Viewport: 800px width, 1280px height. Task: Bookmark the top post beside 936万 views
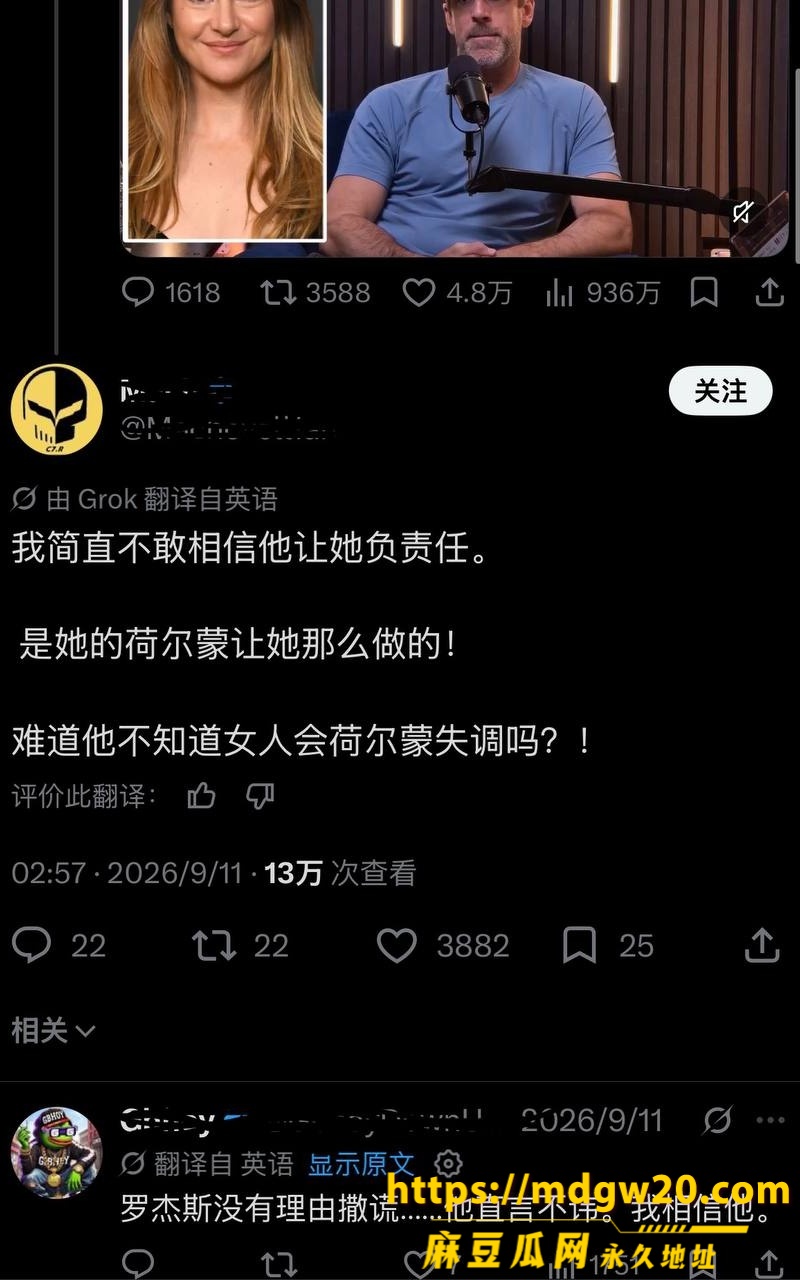tap(704, 292)
